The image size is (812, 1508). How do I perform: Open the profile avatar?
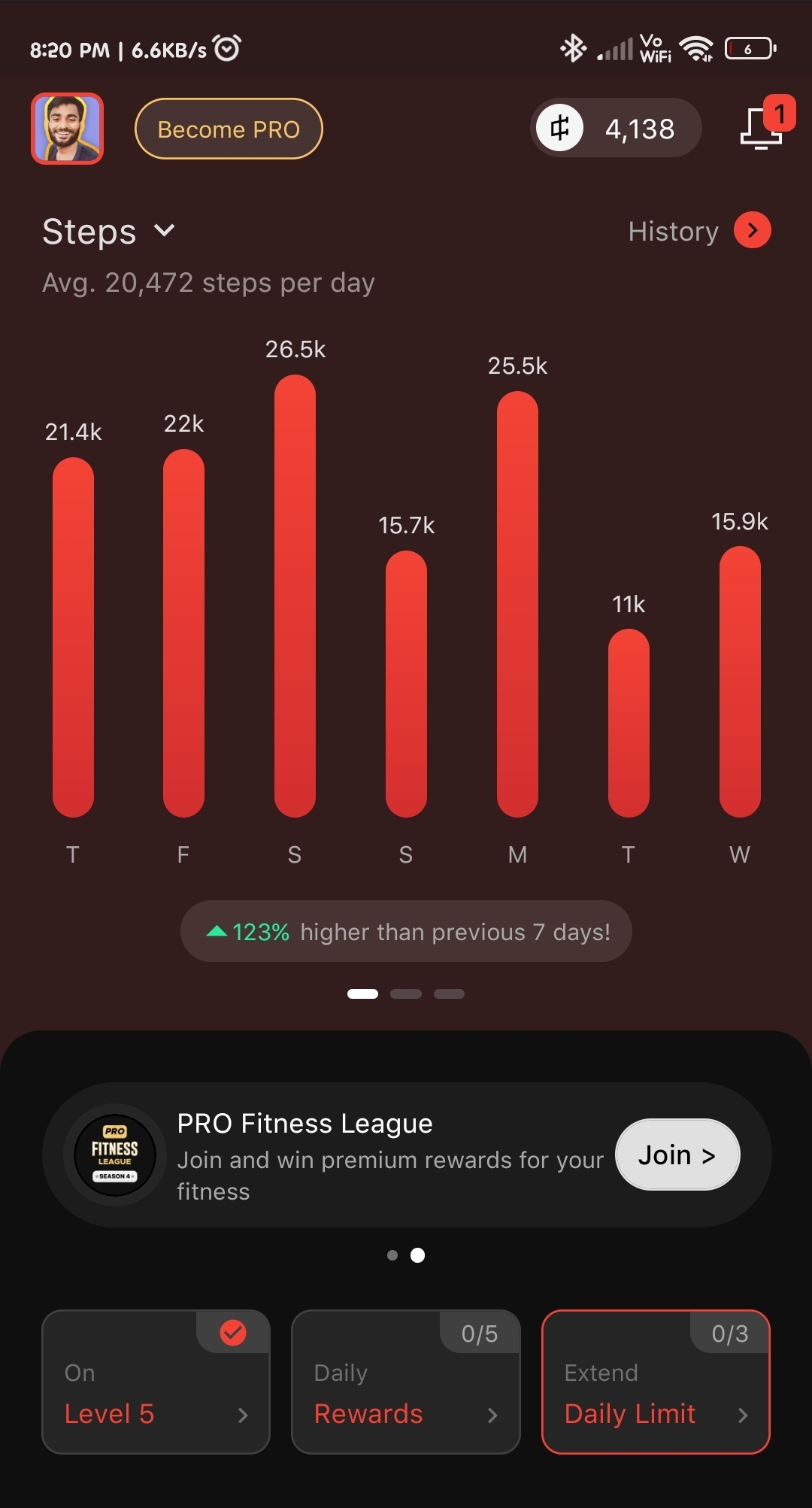(67, 129)
